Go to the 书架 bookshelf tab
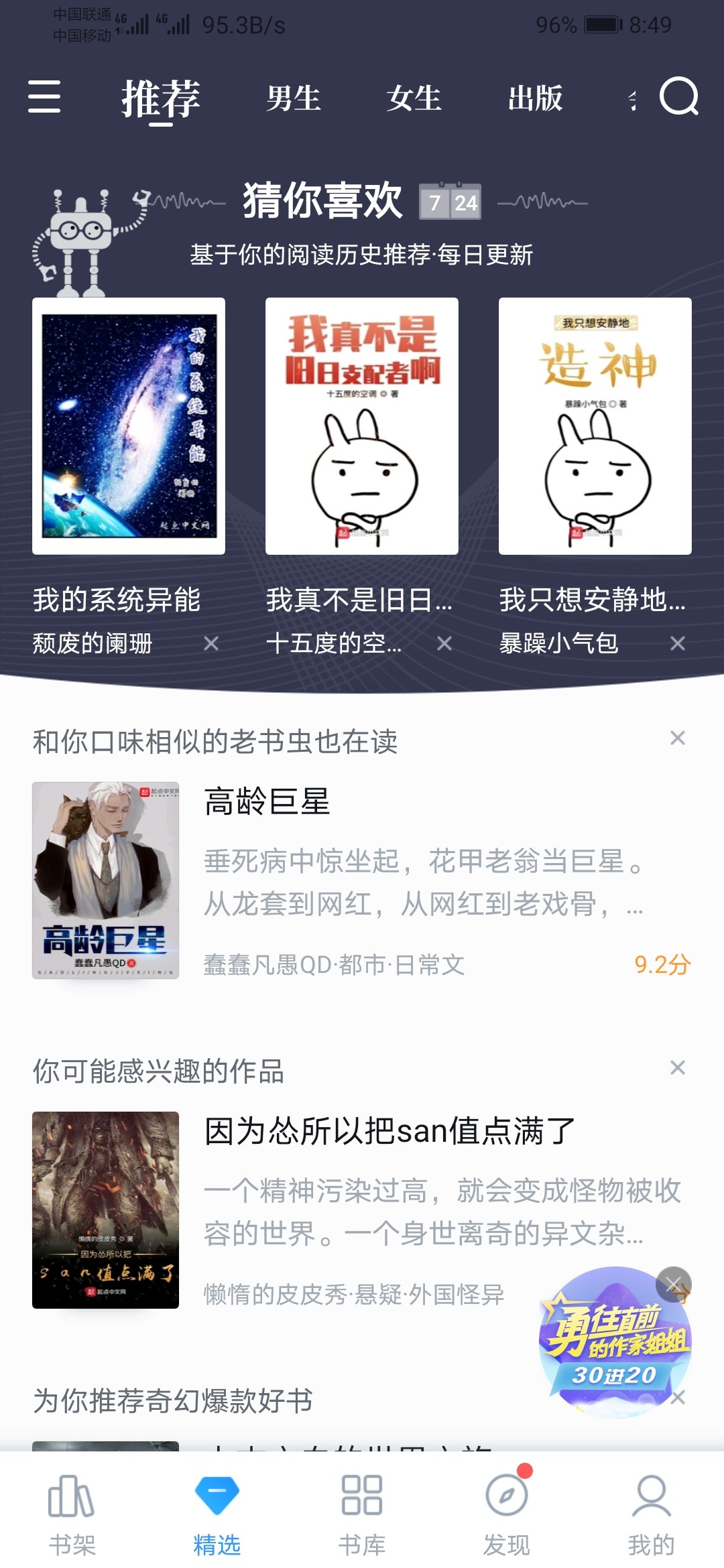The image size is (724, 1568). coord(72,1516)
